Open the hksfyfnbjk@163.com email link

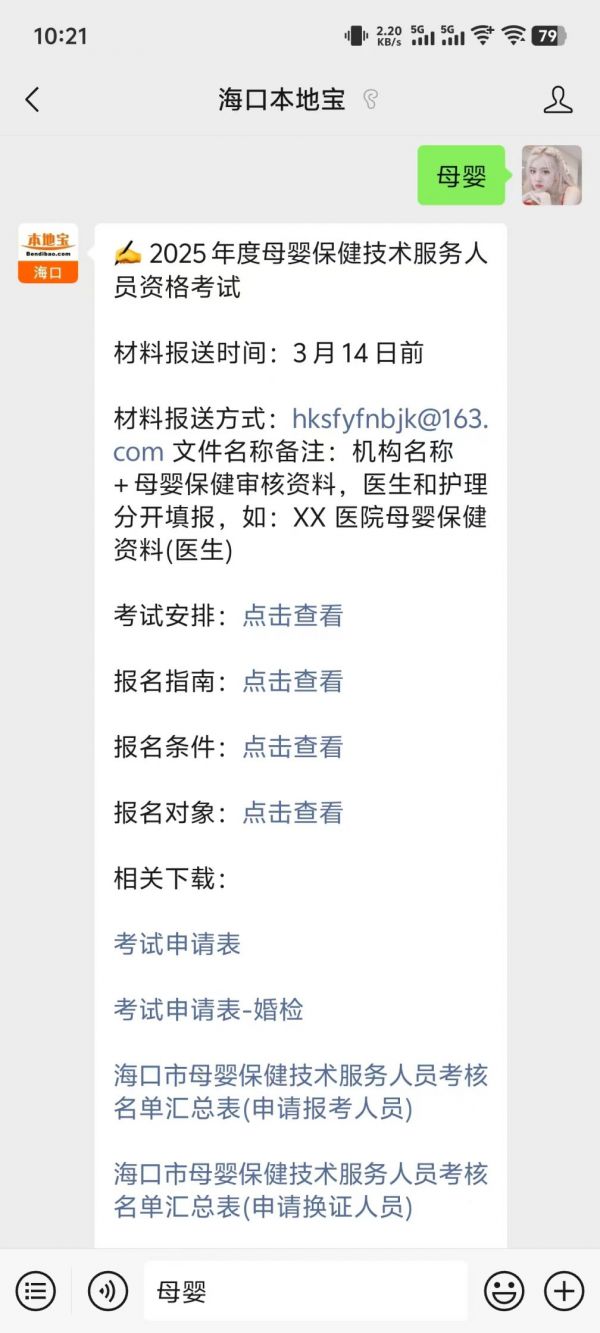[301, 435]
